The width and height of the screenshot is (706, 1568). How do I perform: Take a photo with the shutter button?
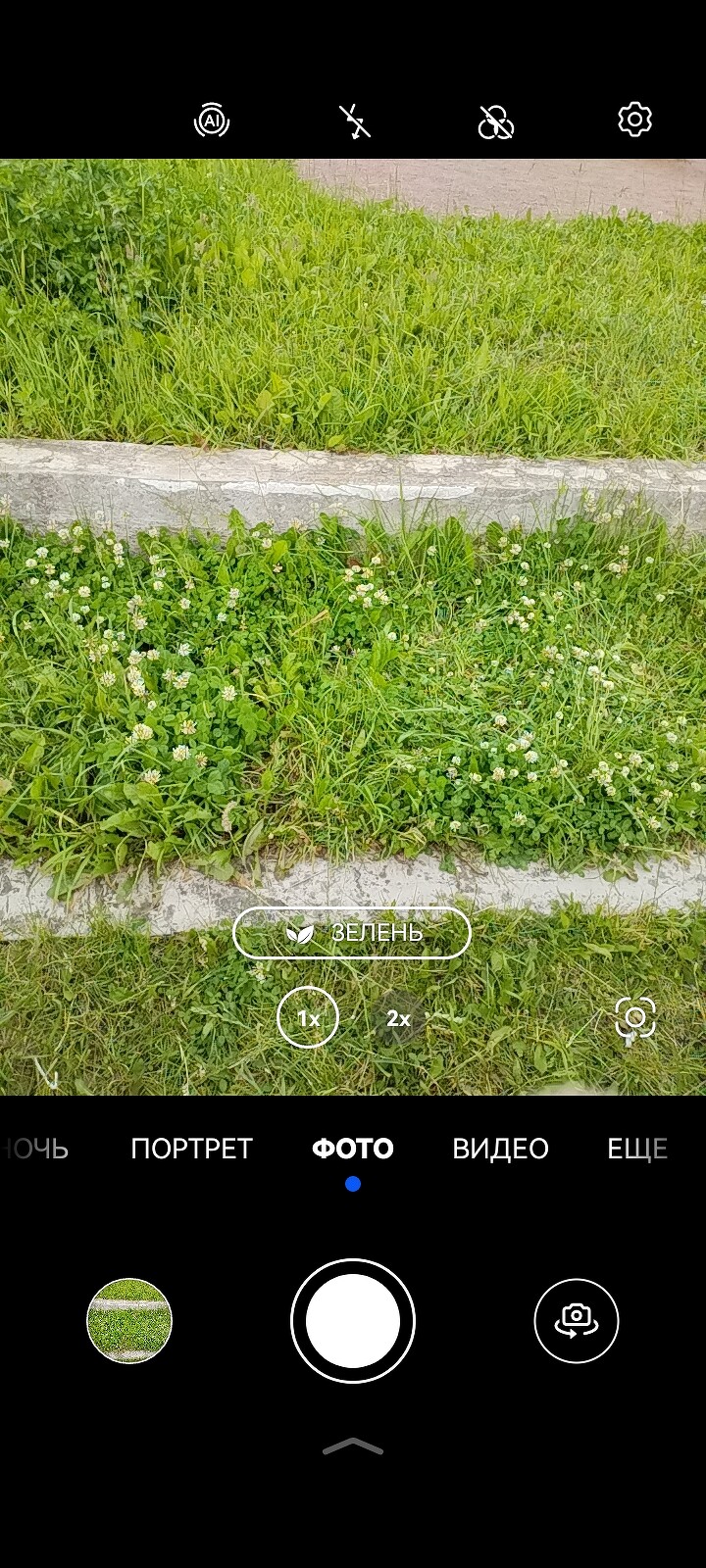[x=353, y=1321]
